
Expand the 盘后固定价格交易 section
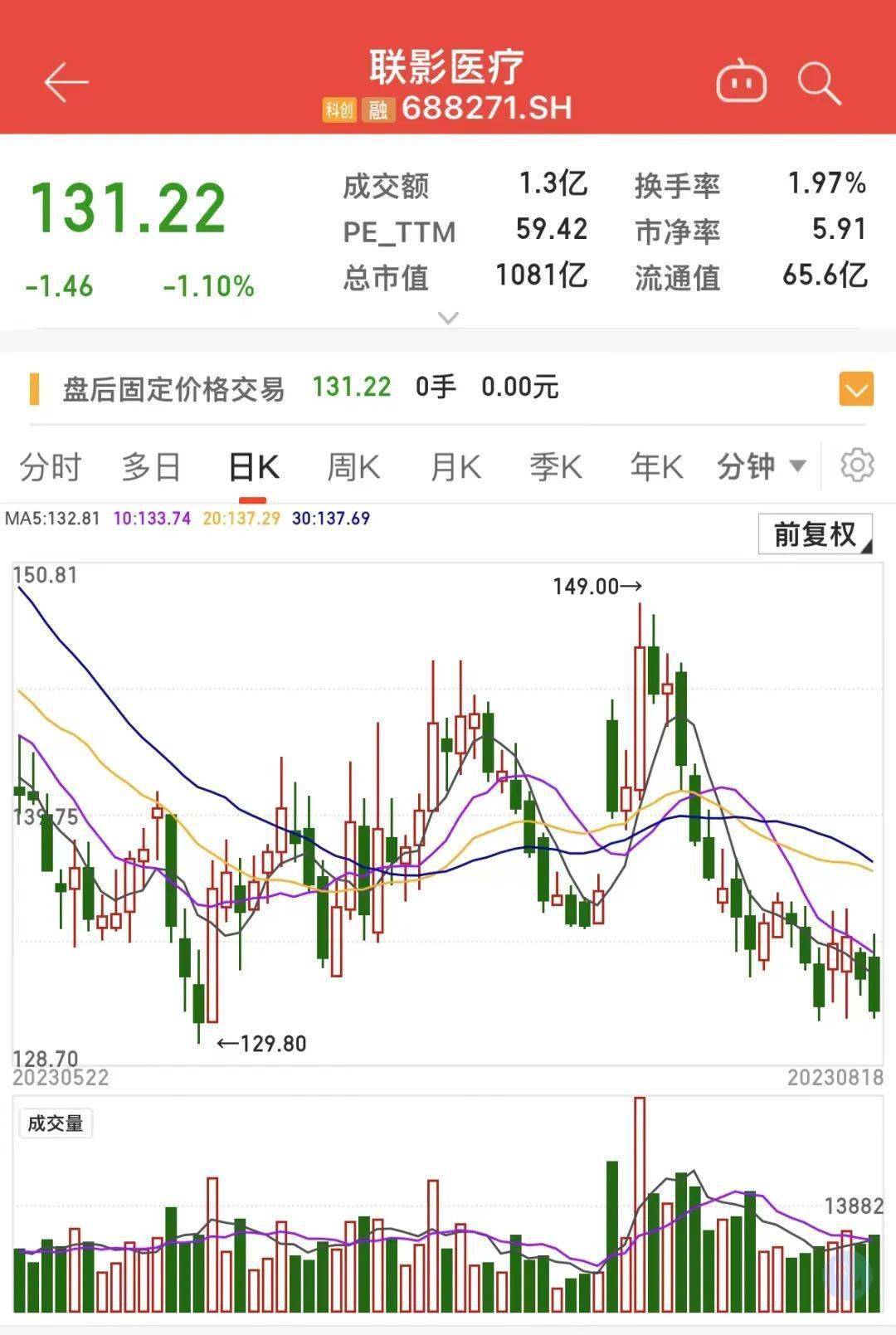(856, 388)
